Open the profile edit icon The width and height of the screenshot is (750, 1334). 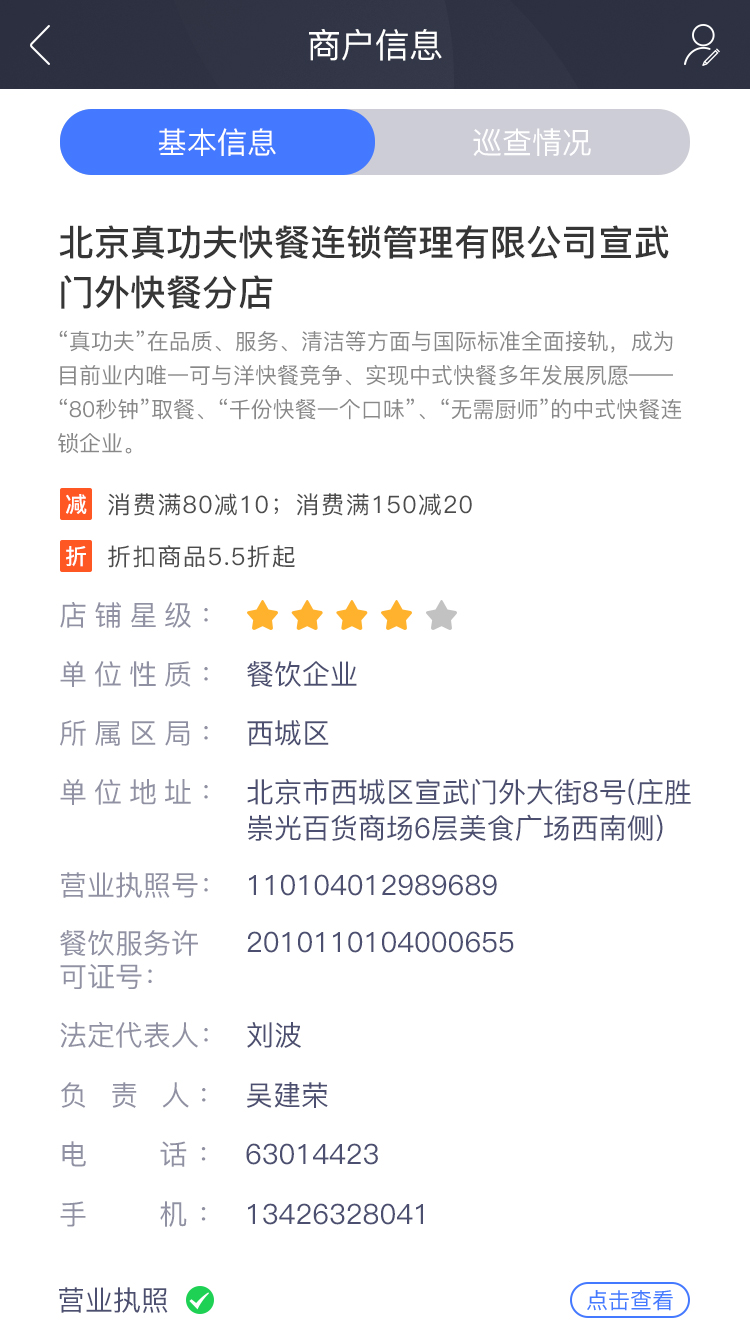[x=702, y=46]
